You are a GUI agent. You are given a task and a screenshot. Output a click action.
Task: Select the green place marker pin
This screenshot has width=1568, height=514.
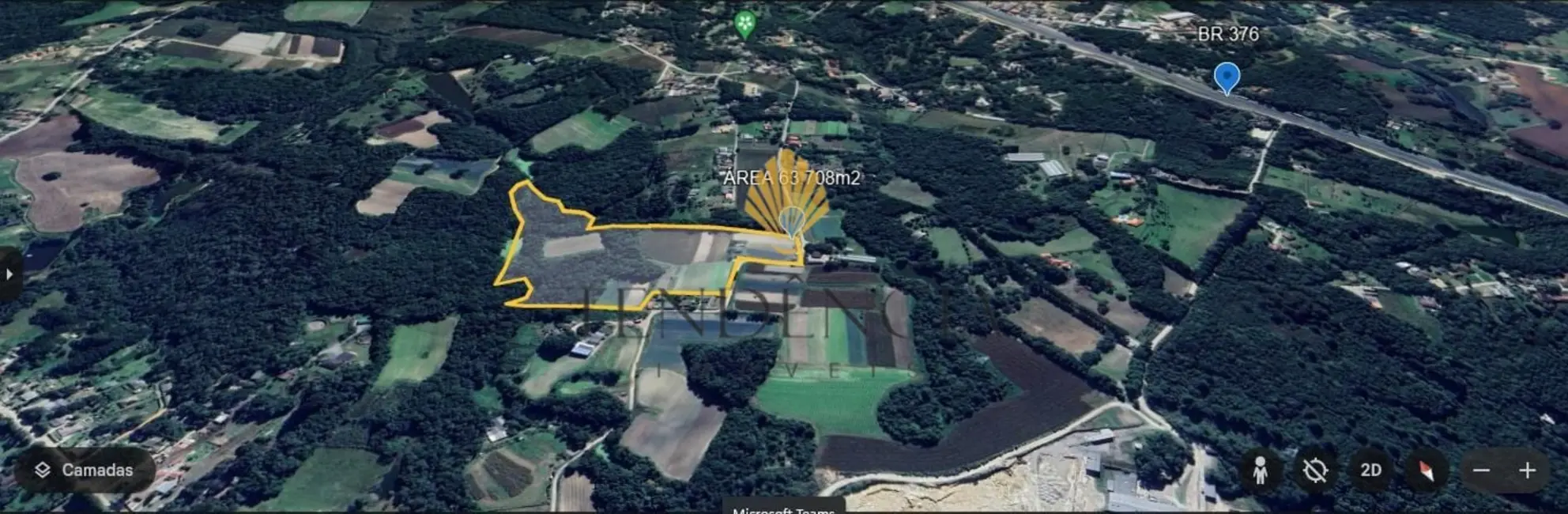[x=744, y=24]
